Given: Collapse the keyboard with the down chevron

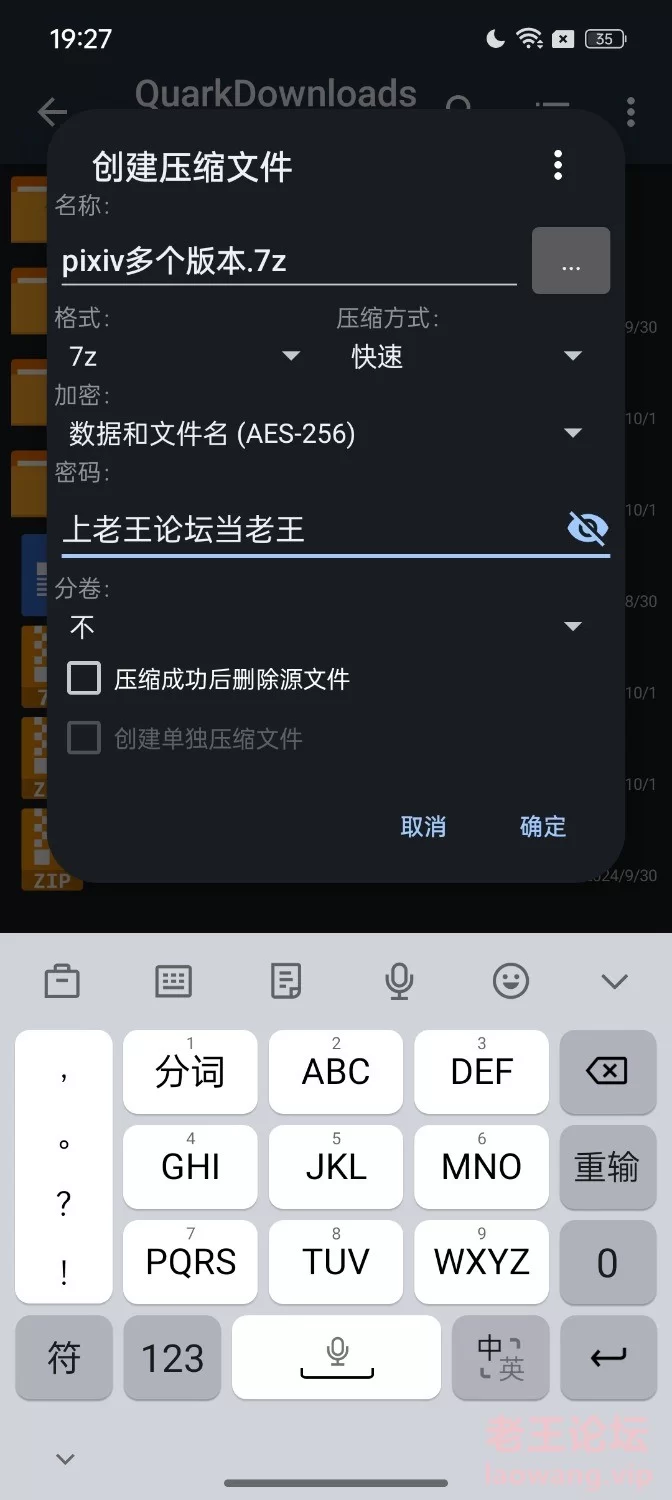Looking at the screenshot, I should (614, 981).
